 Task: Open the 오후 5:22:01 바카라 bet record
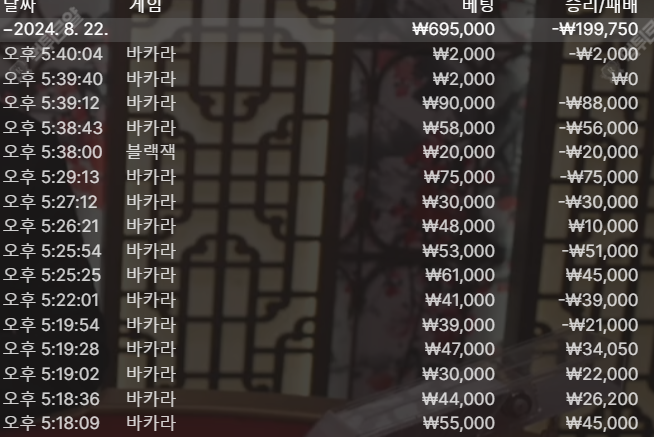pyautogui.click(x=320, y=300)
